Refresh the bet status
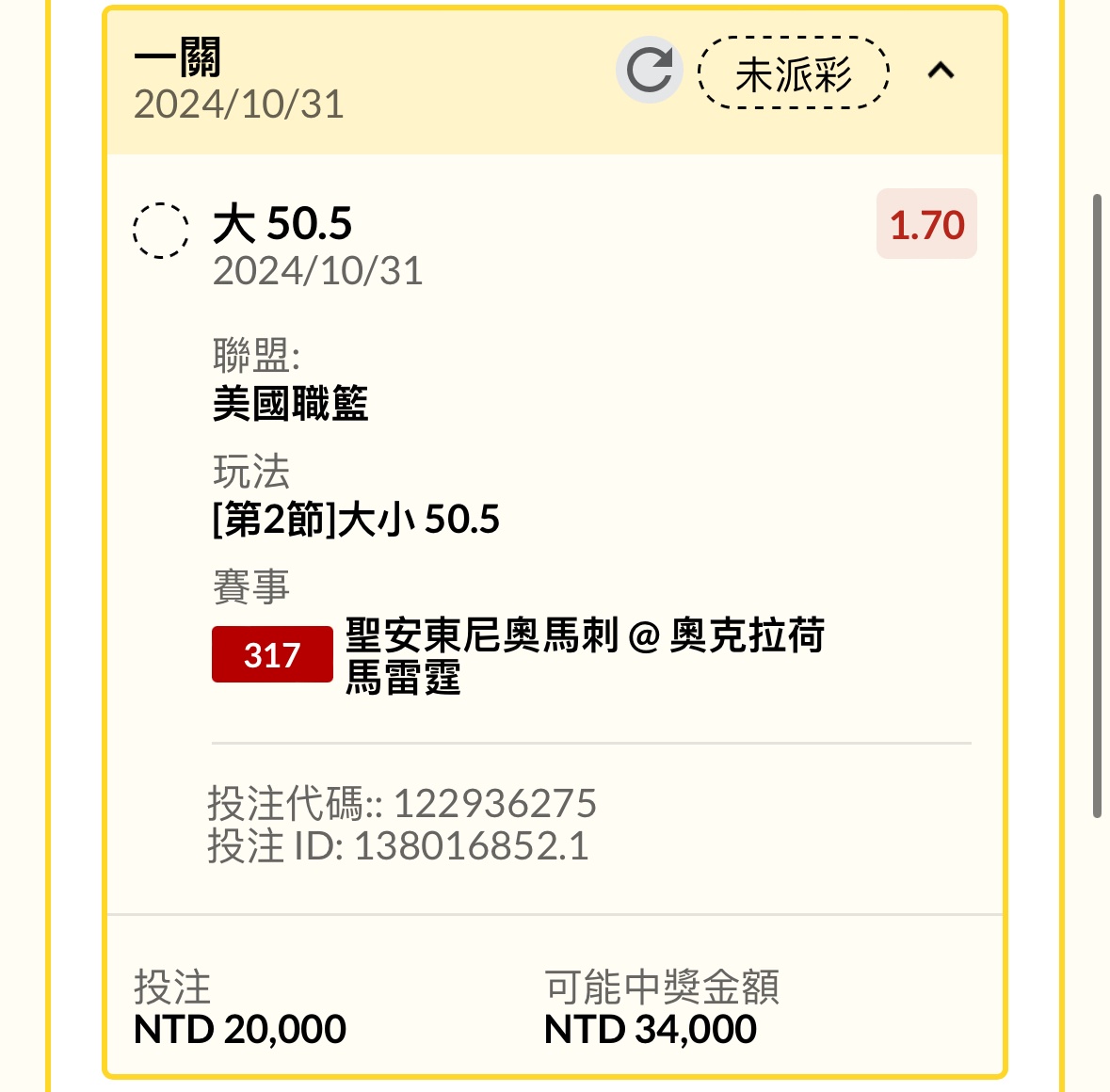1110x1092 pixels. coord(649,71)
